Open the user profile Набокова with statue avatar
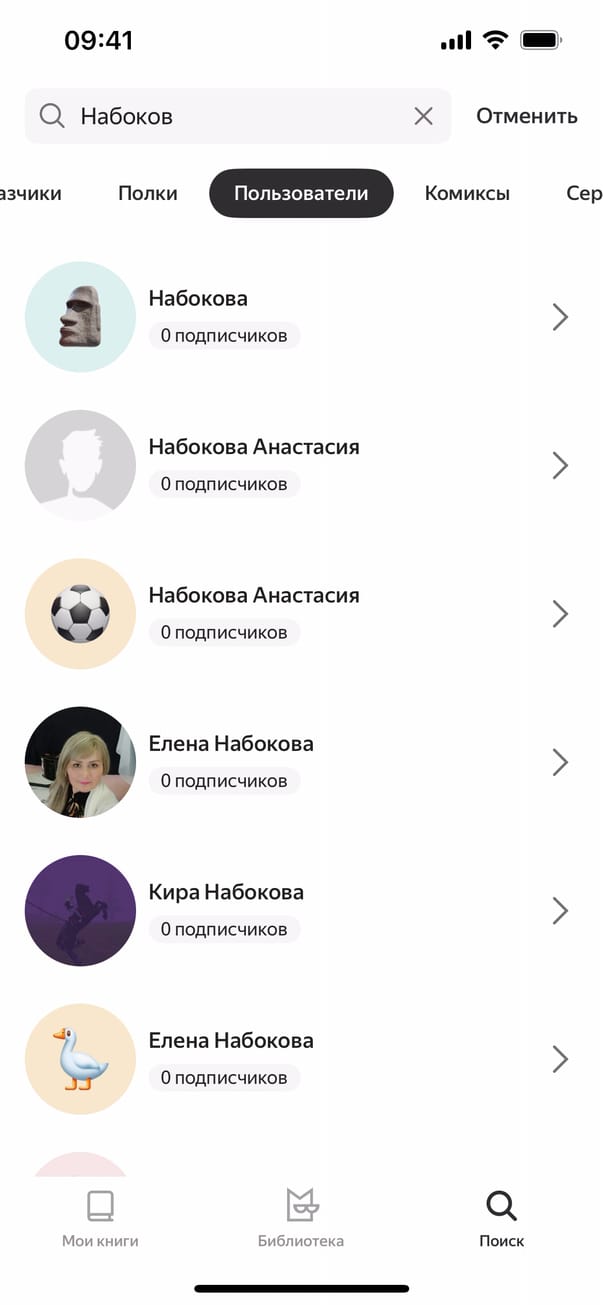Screen dimensions: 603x1305 [300, 317]
